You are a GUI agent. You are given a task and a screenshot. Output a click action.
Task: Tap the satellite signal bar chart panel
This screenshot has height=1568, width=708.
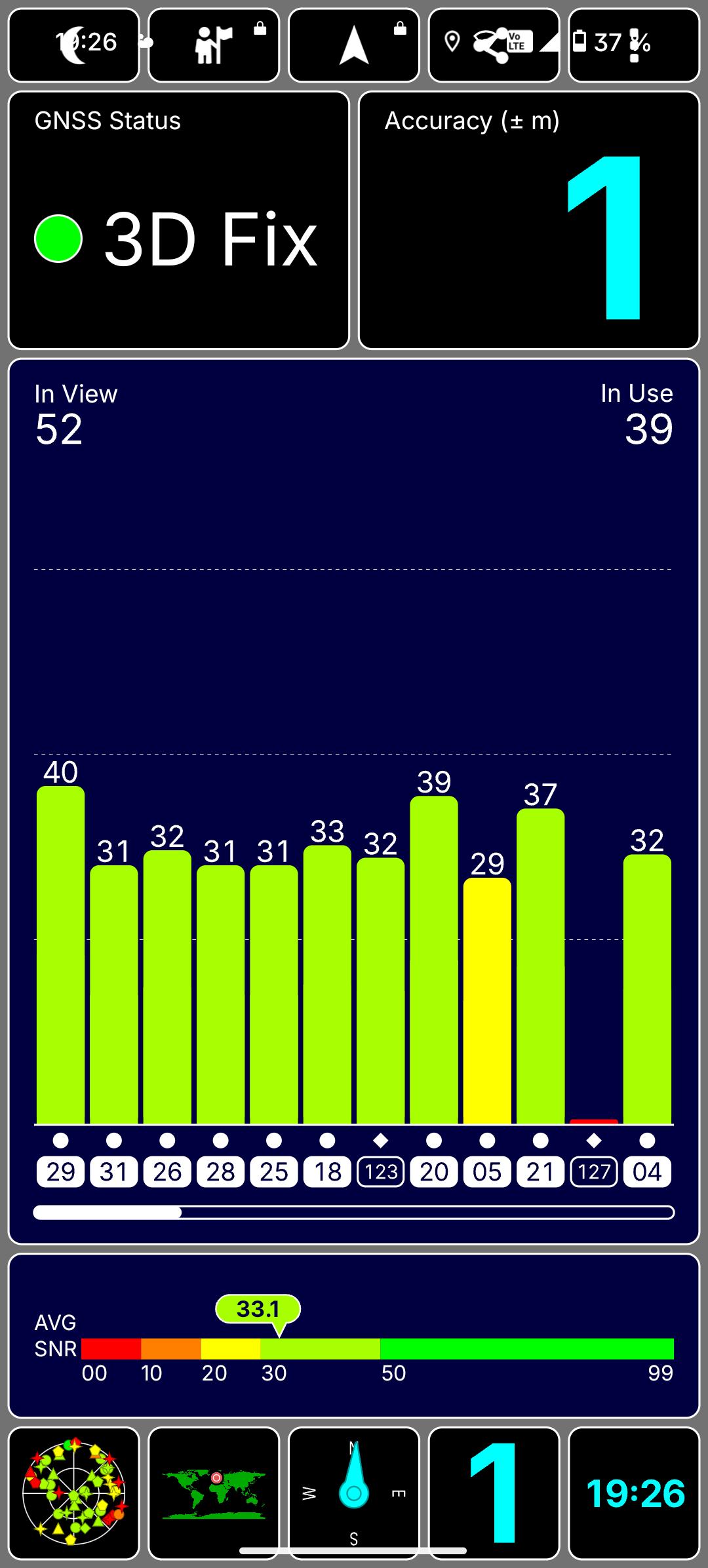(x=354, y=656)
